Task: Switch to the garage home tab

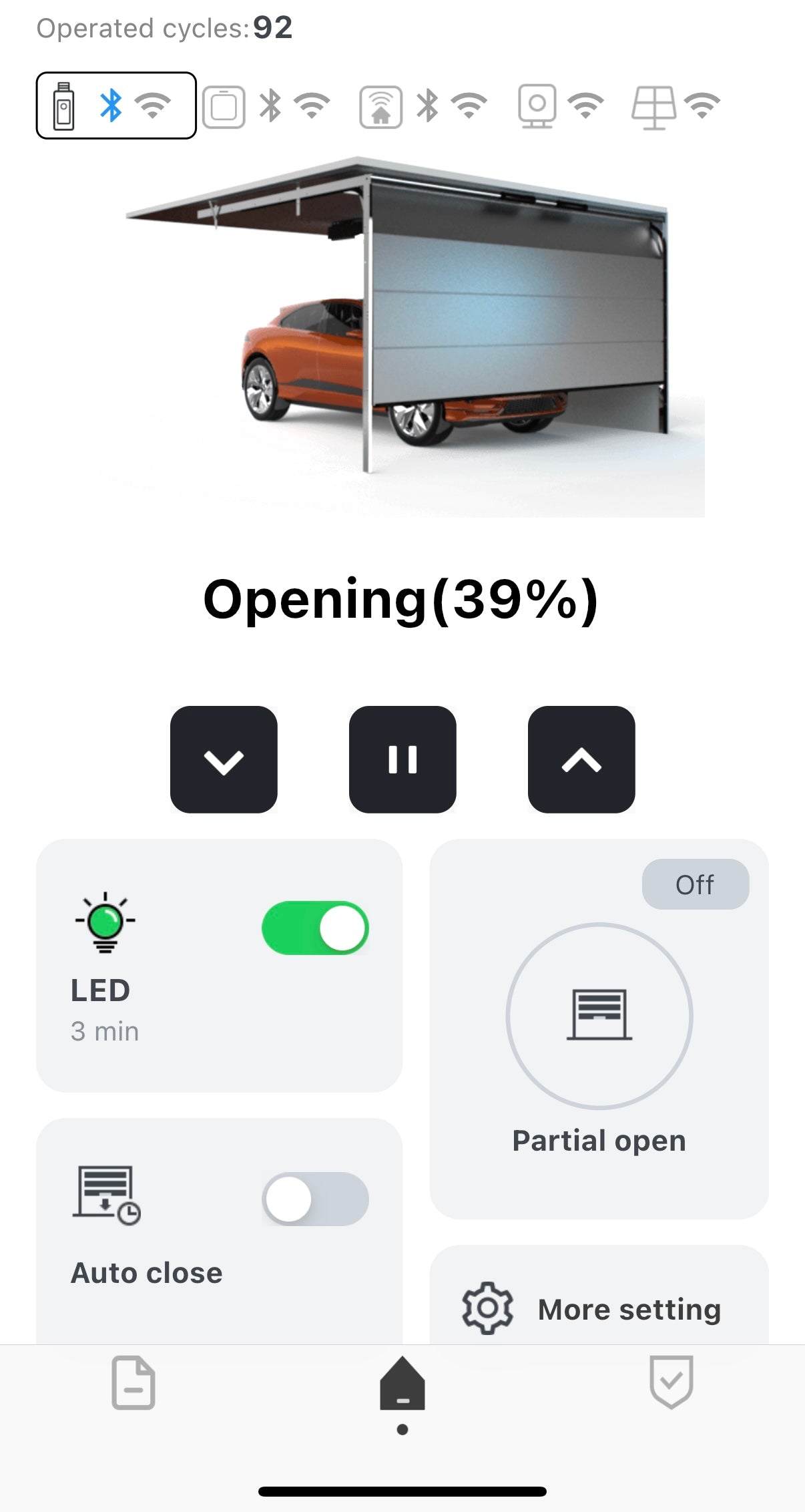Action: point(402,1384)
